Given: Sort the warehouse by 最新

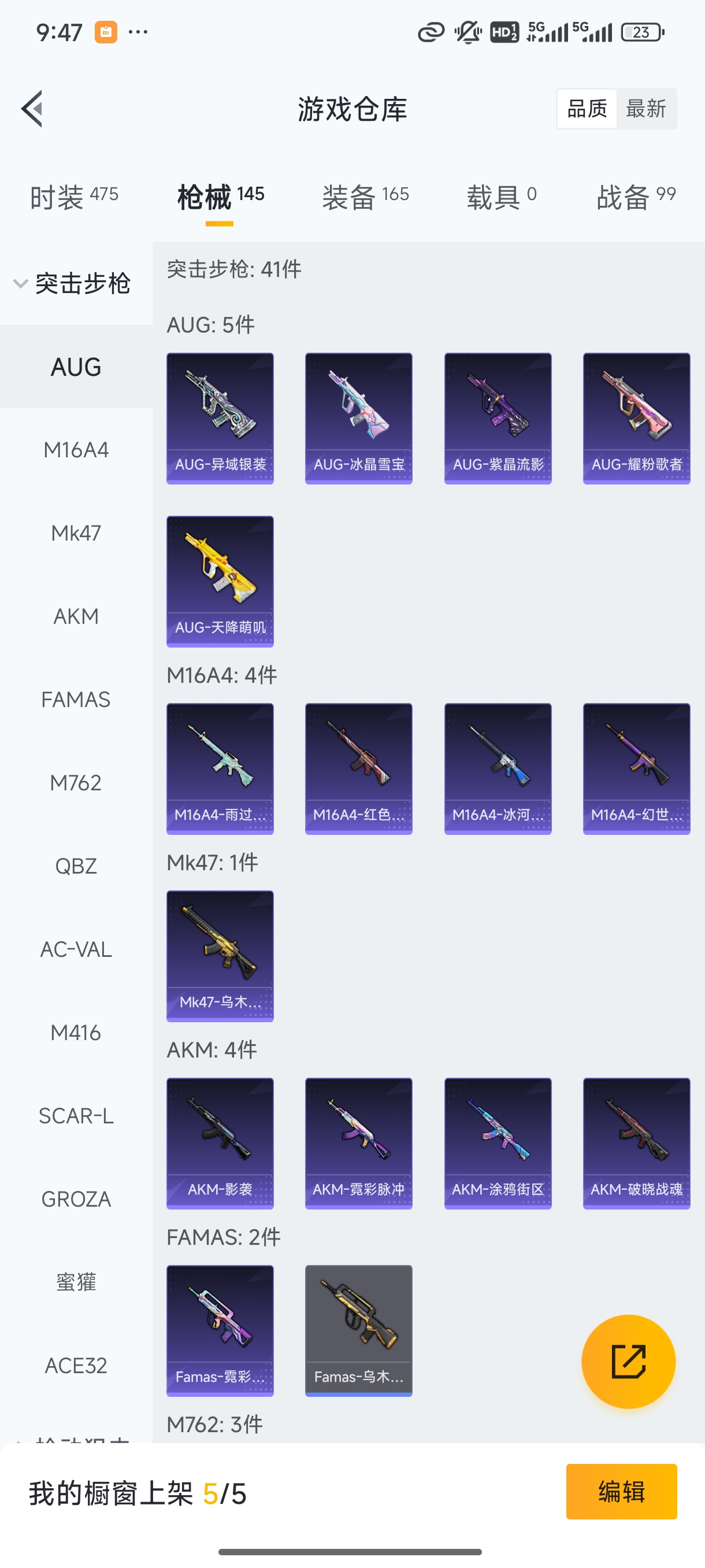Looking at the screenshot, I should click(645, 109).
